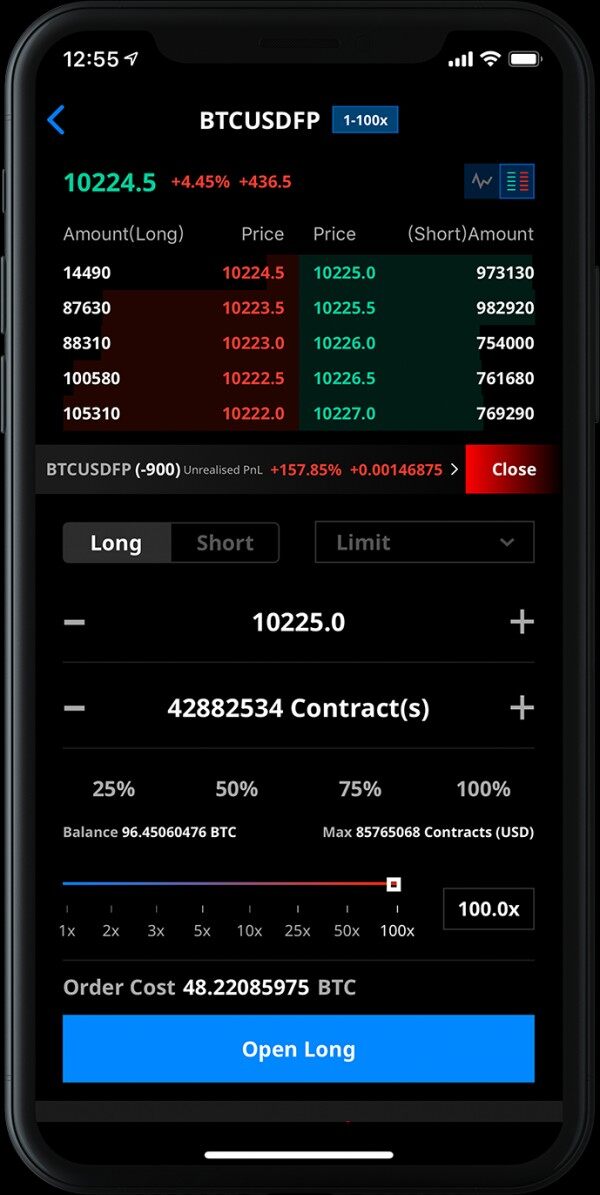Select the Short side
The image size is (600, 1195).
[225, 543]
